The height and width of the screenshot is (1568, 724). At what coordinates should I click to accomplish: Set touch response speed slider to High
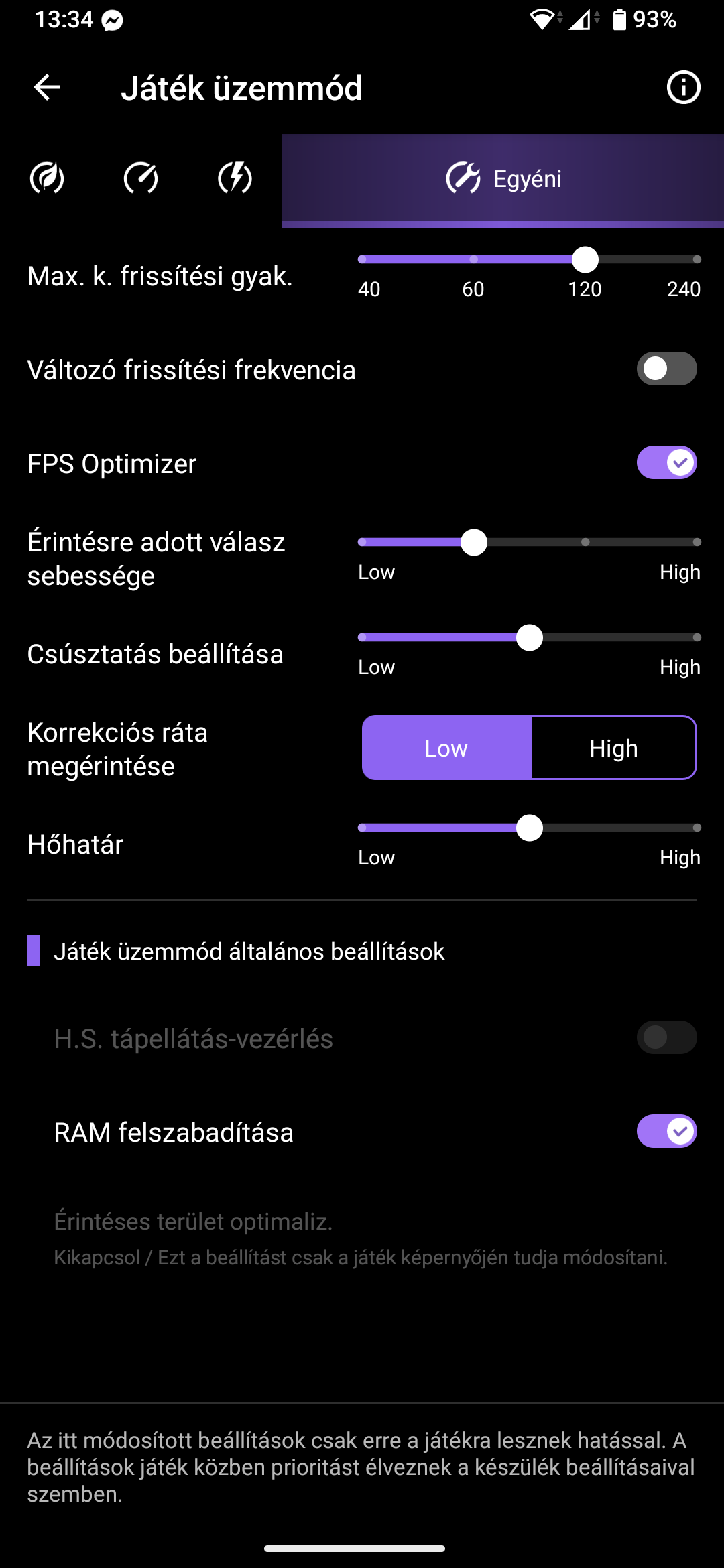click(697, 542)
